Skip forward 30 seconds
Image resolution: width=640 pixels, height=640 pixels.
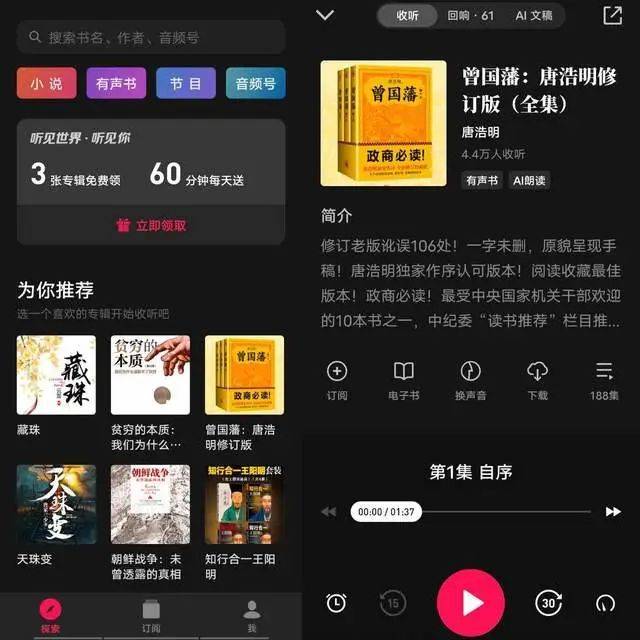(x=547, y=602)
